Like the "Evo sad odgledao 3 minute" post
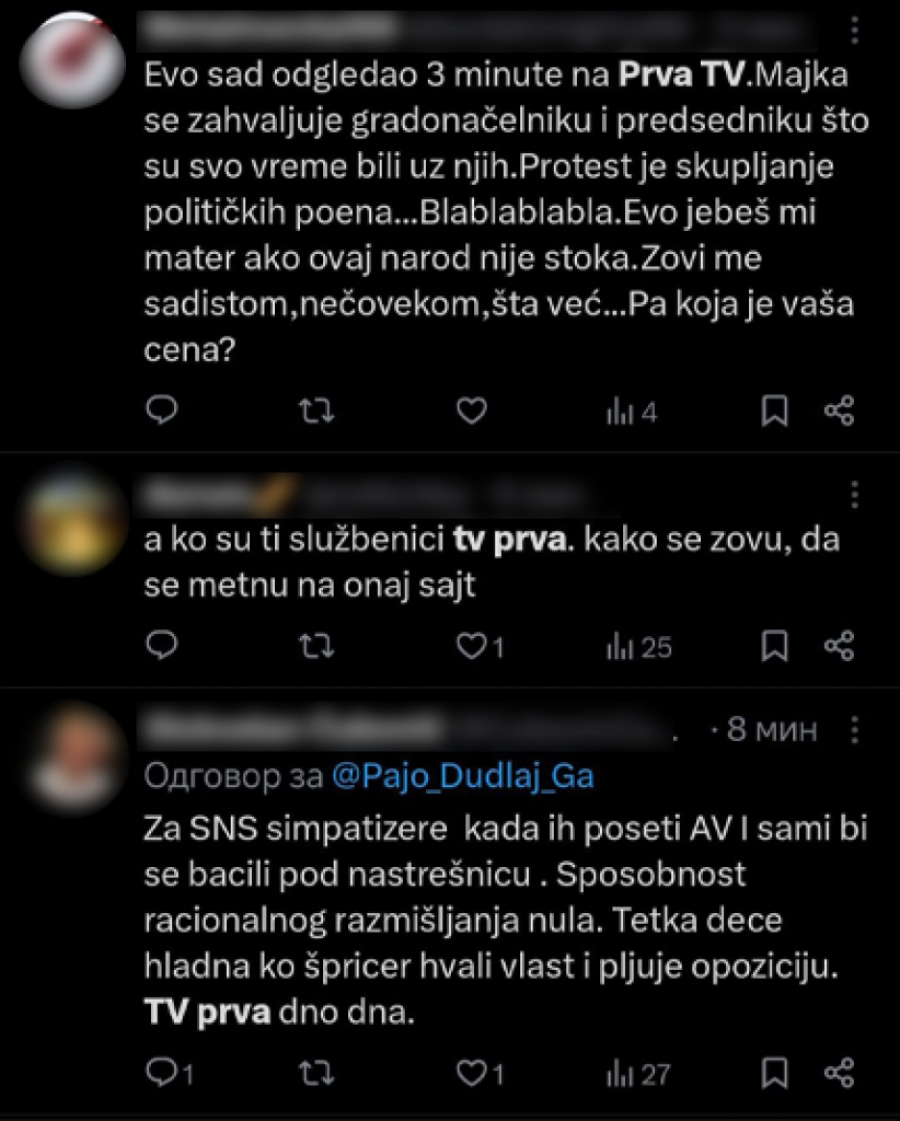Viewport: 900px width, 1121px height. point(471,411)
